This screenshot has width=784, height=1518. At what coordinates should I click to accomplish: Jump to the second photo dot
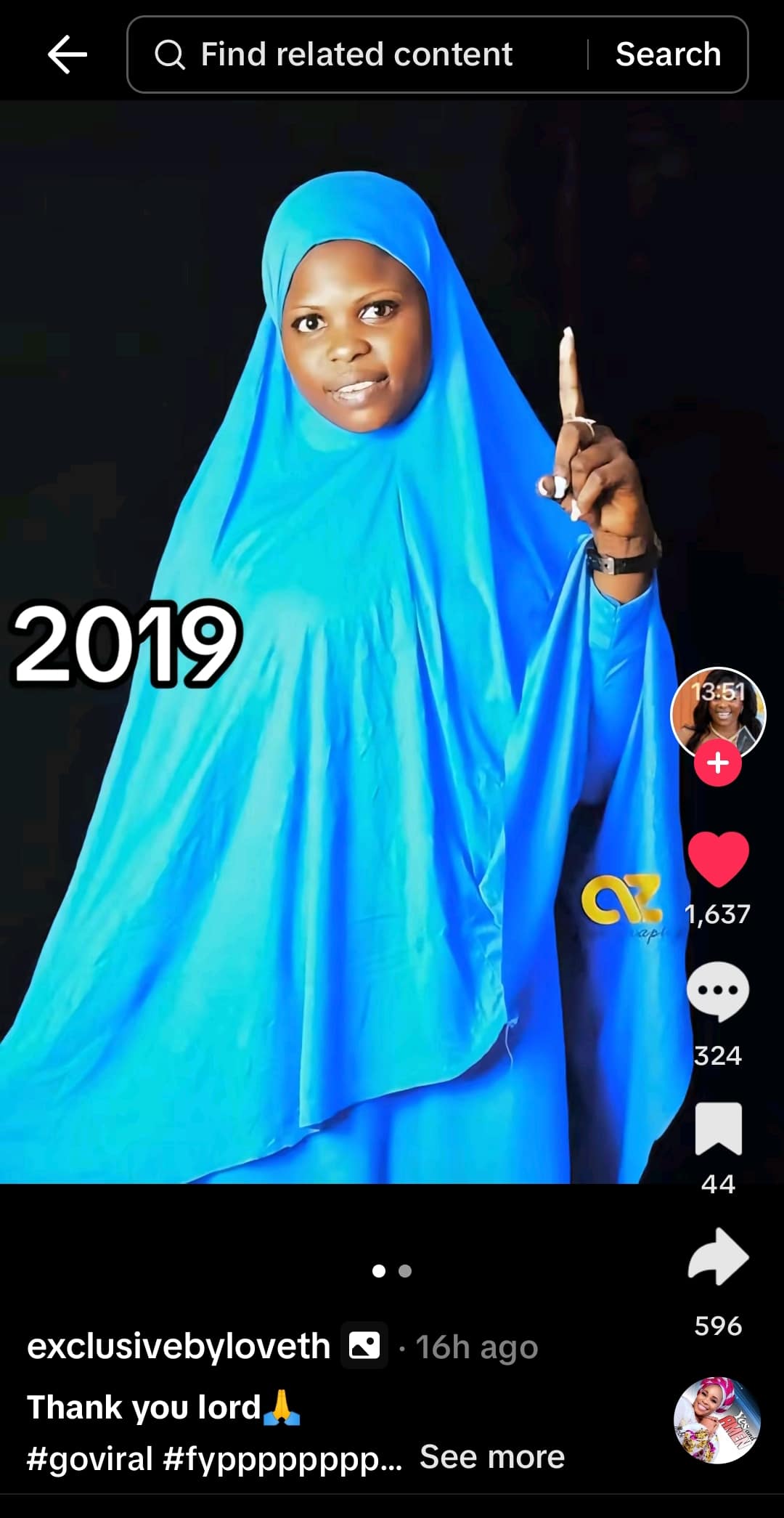(x=405, y=1271)
